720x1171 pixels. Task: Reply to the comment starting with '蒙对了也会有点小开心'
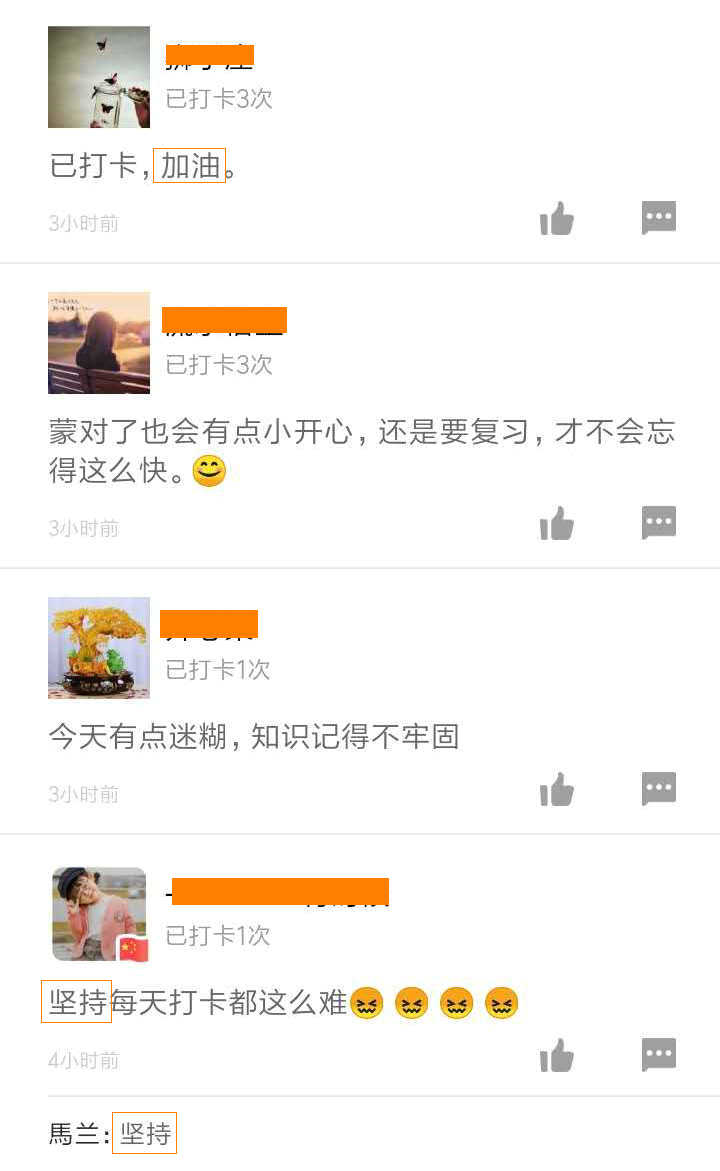click(659, 523)
